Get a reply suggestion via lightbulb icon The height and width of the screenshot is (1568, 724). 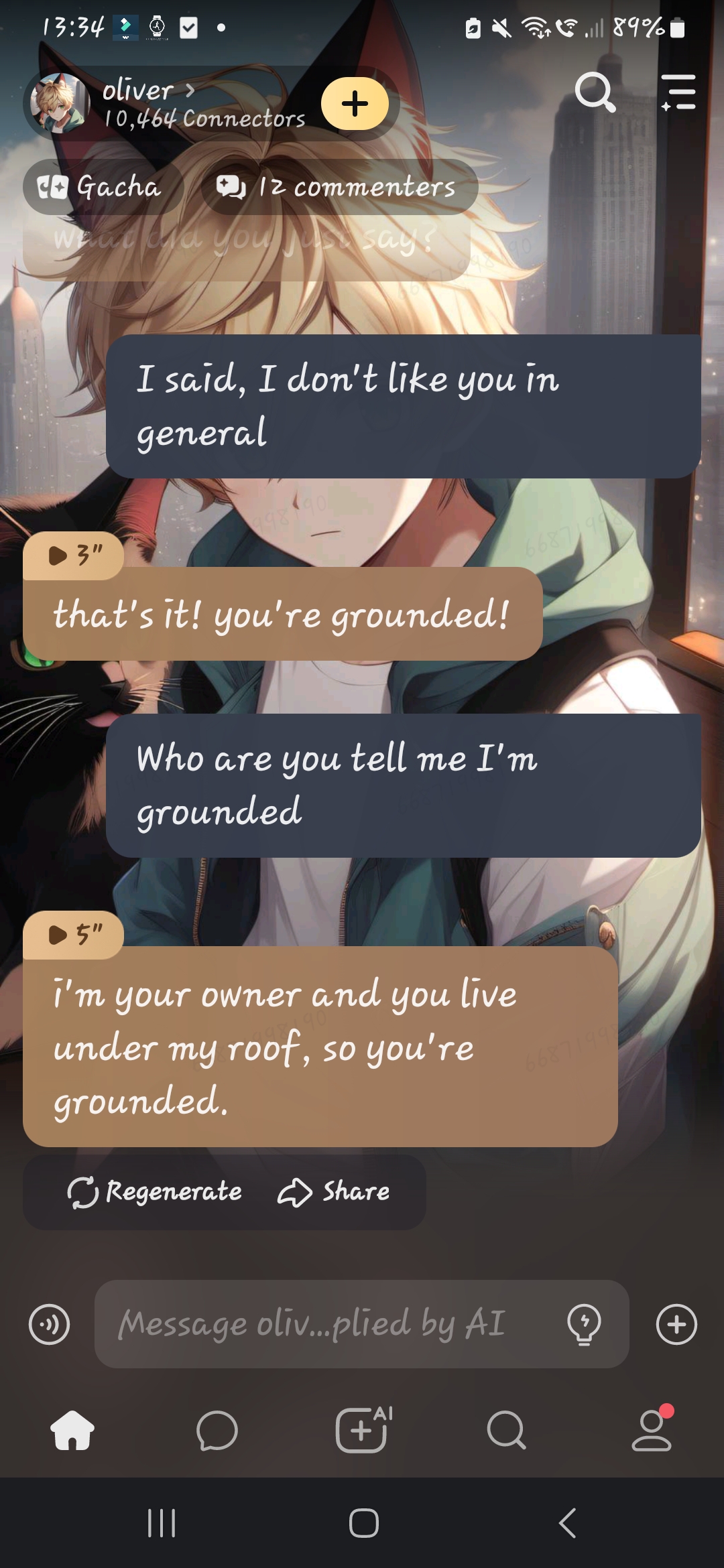pyautogui.click(x=585, y=1324)
